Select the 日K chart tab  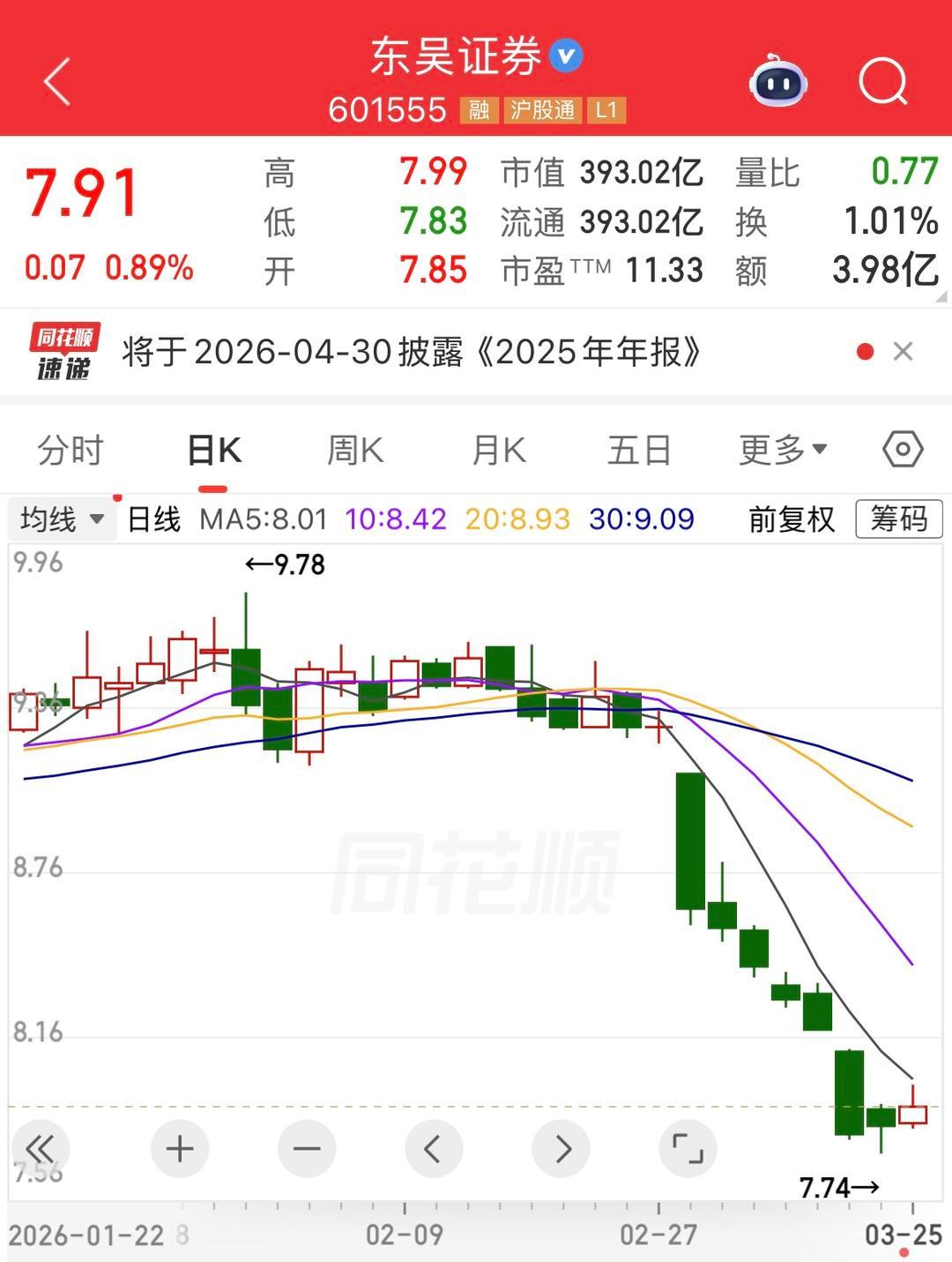point(214,451)
